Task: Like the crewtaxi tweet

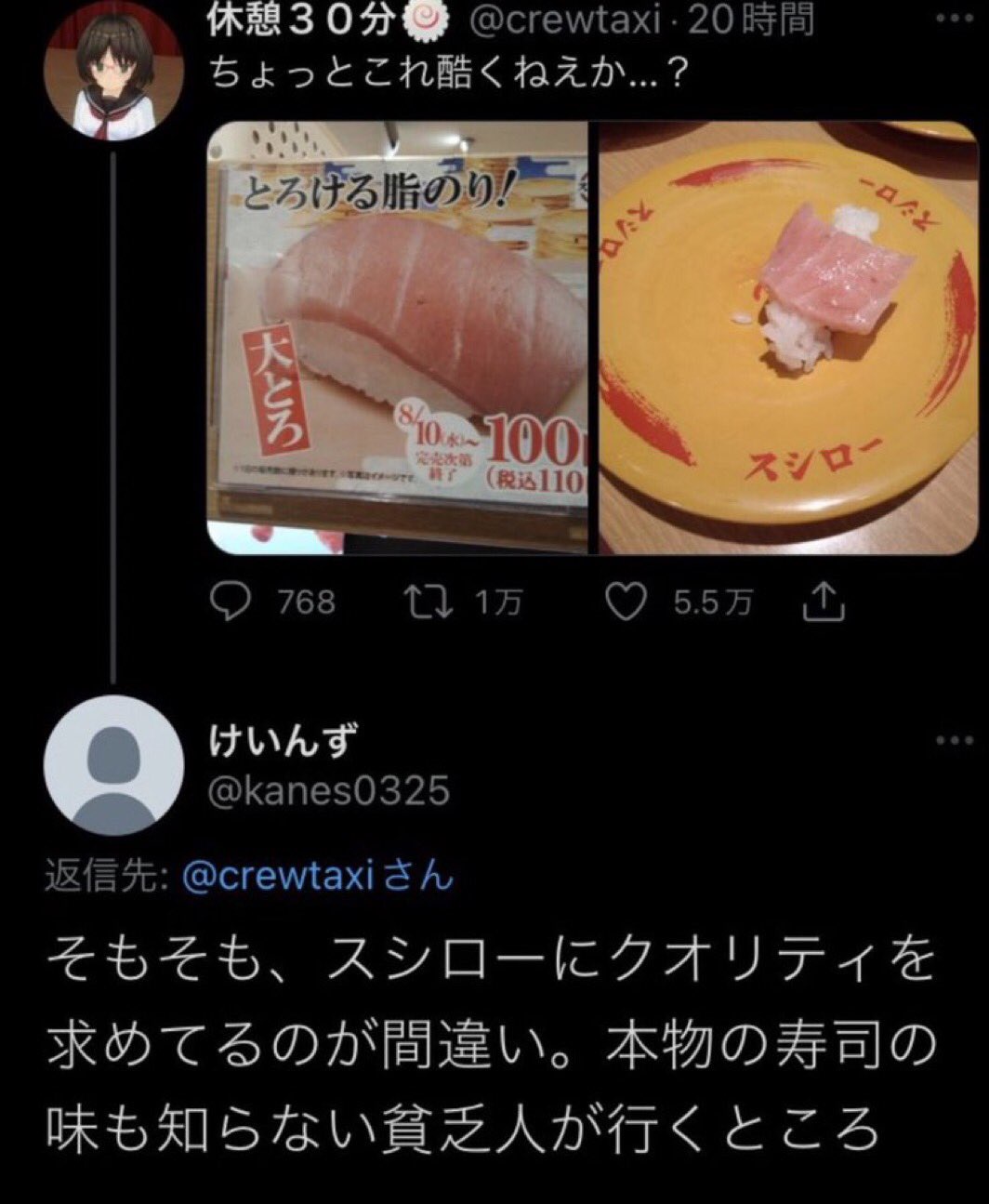Action: point(625,602)
